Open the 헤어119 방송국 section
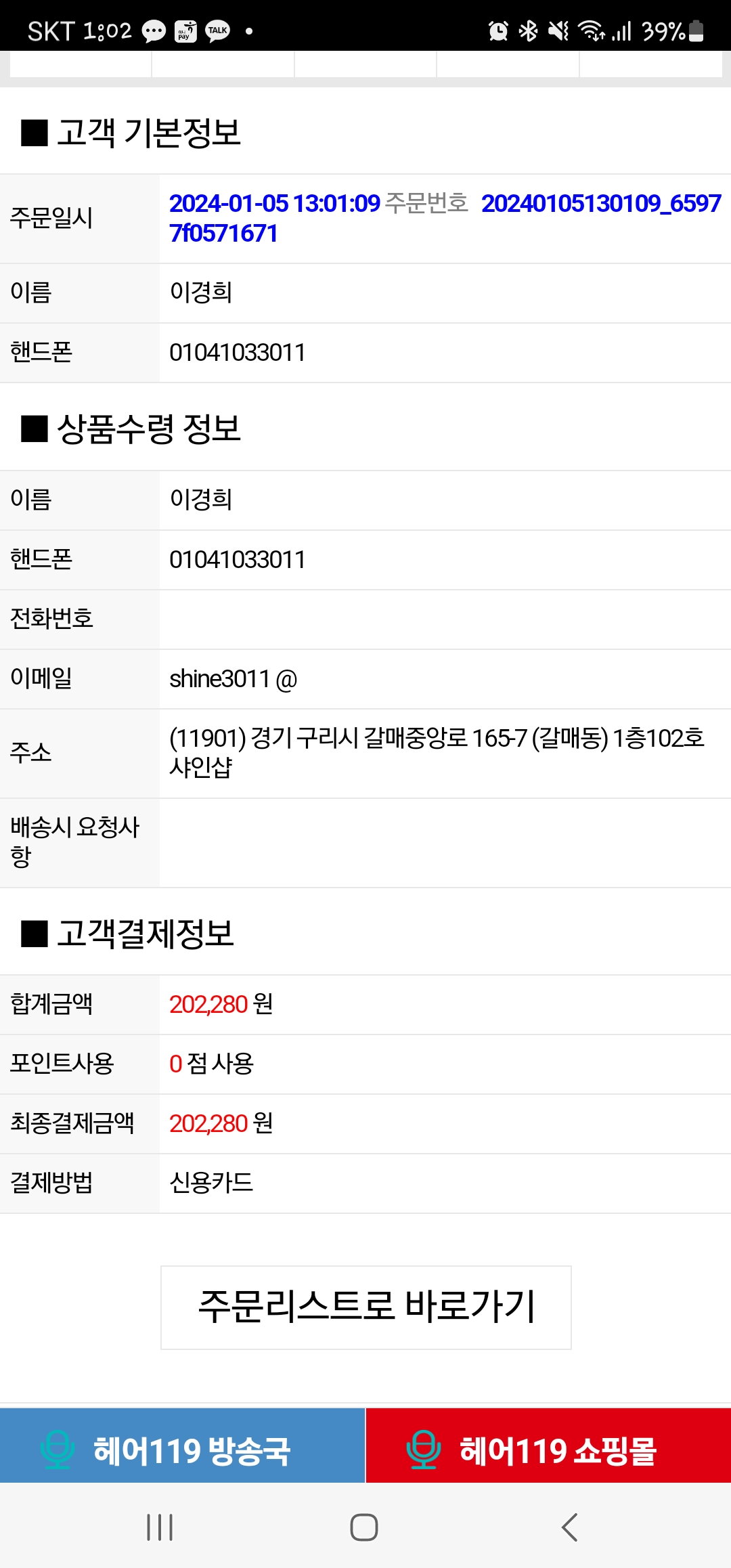 [x=182, y=1445]
